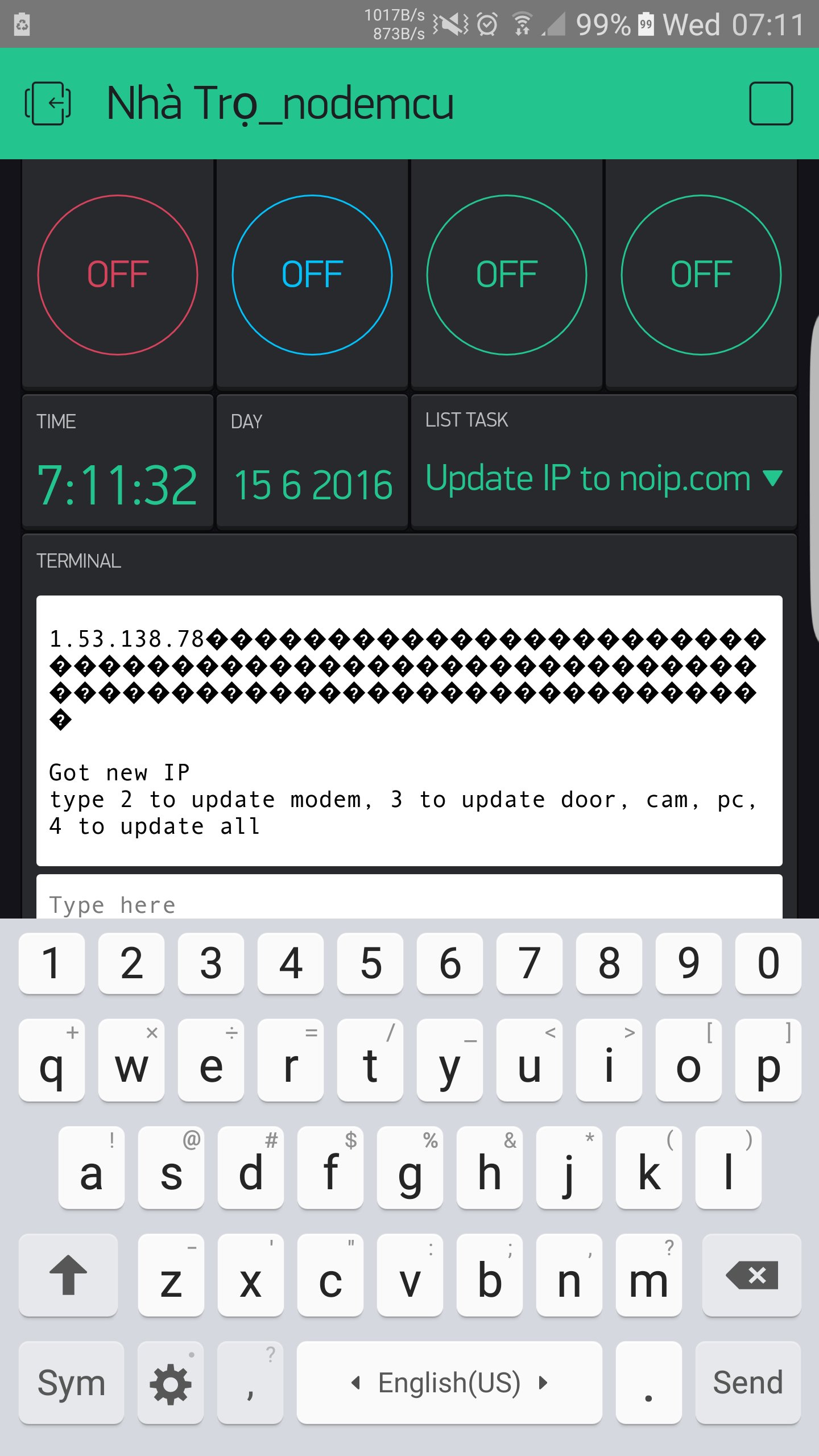Image resolution: width=819 pixels, height=1456 pixels.
Task: Tap the English(US) space bar
Action: coord(449,1383)
